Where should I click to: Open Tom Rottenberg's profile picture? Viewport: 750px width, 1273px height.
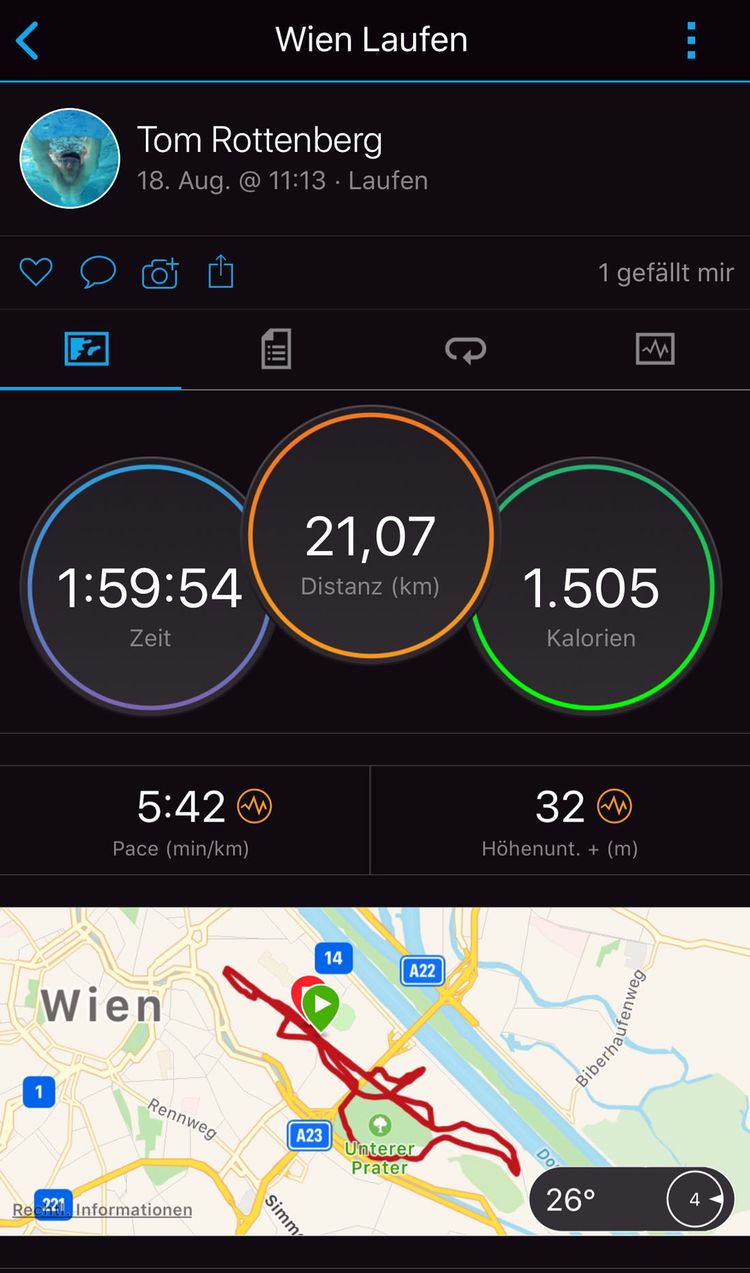tap(70, 159)
